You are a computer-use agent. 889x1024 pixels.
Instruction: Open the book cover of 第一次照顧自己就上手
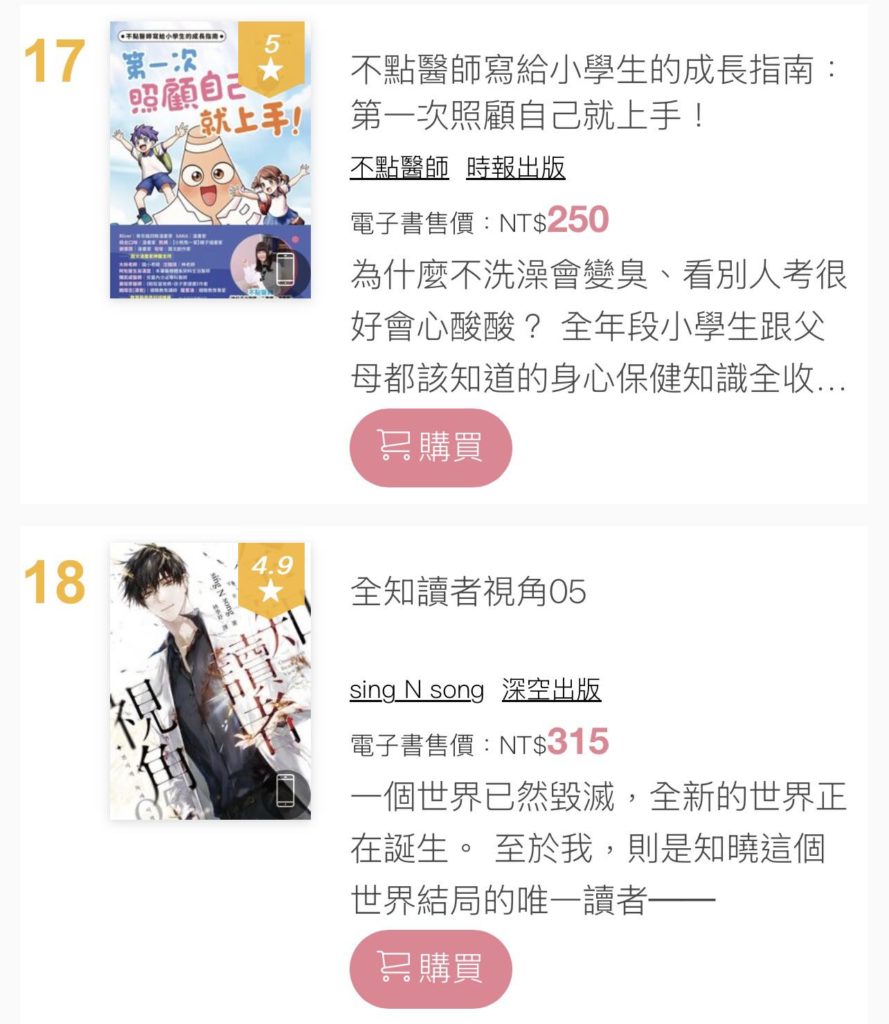pos(210,160)
